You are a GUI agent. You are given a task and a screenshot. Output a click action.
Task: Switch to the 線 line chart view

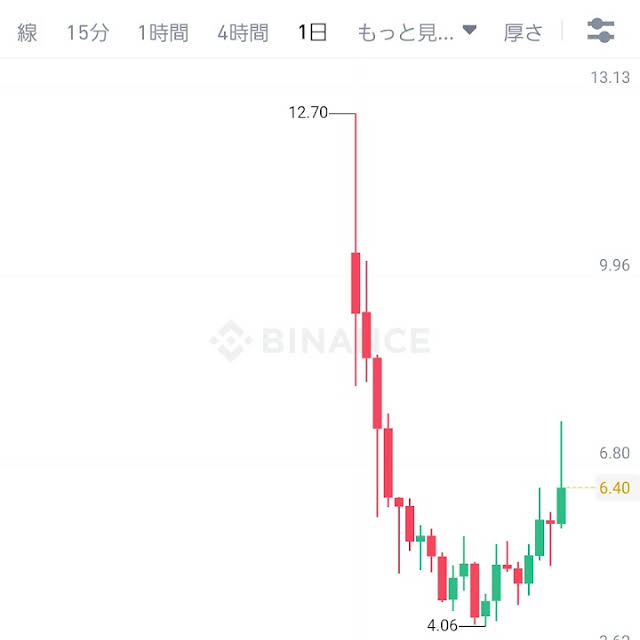[27, 32]
